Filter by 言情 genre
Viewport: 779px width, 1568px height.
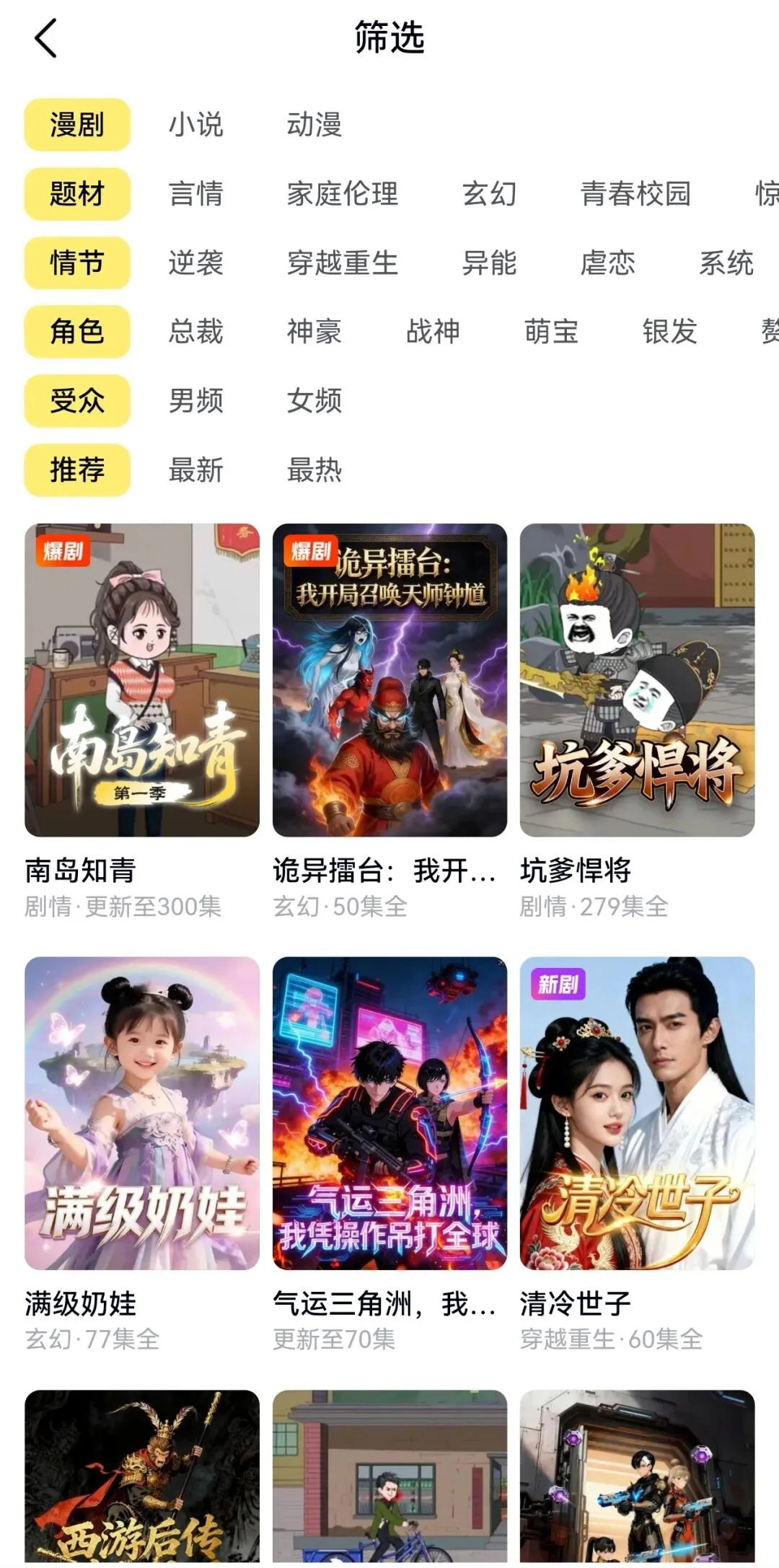[x=195, y=194]
